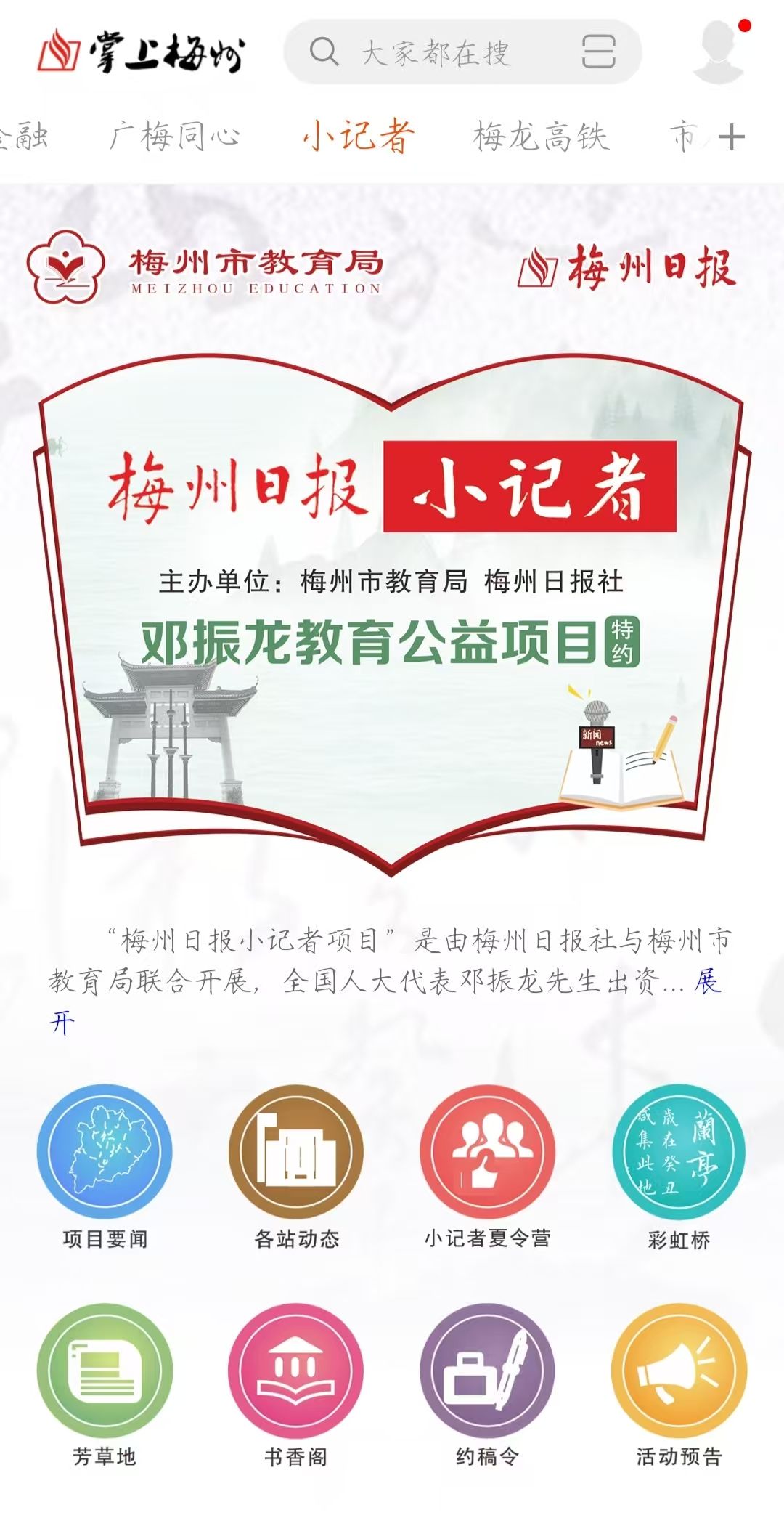Tap the 大家都在搜 search box
This screenshot has width=784, height=1518.
pos(436,53)
